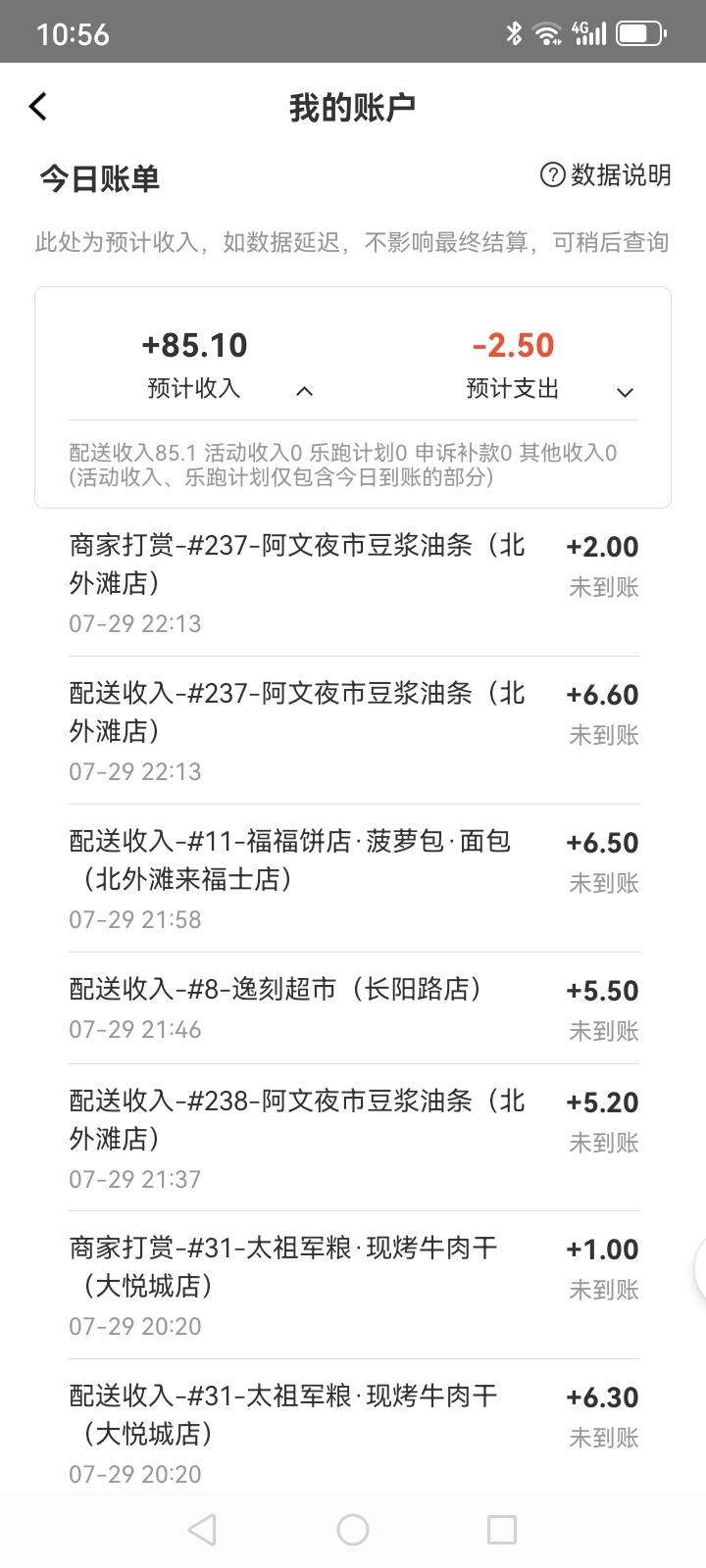The width and height of the screenshot is (706, 1568).
Task: Expand the 预计支出 details
Action: pos(625,392)
